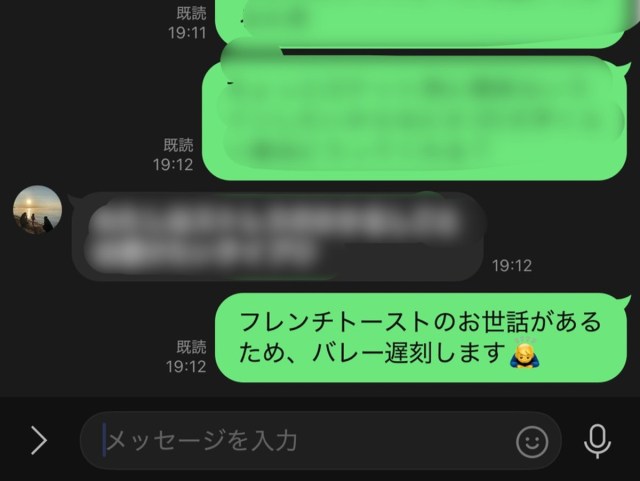Open the emoji and sticker picker
The image size is (640, 481).
[532, 441]
